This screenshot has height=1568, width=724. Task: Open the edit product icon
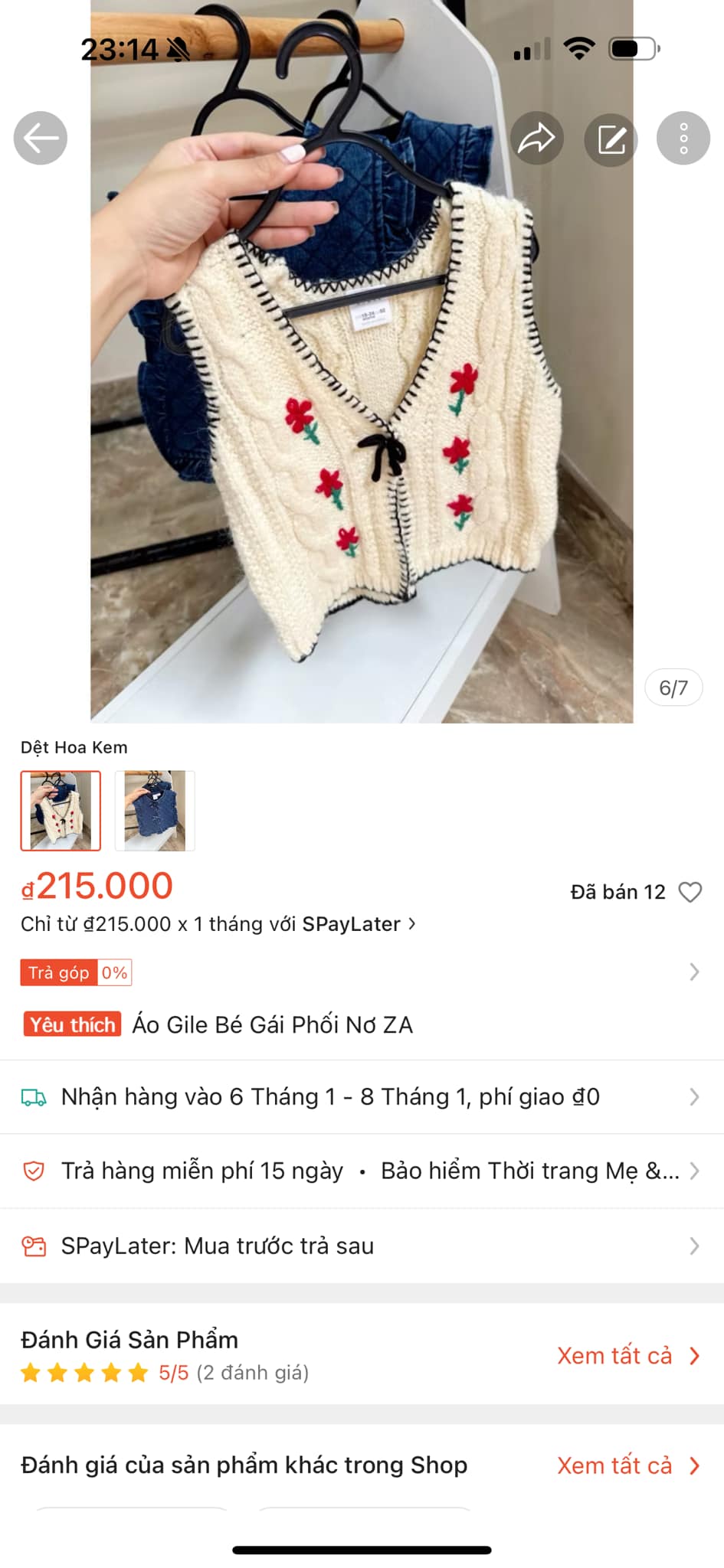[611, 139]
